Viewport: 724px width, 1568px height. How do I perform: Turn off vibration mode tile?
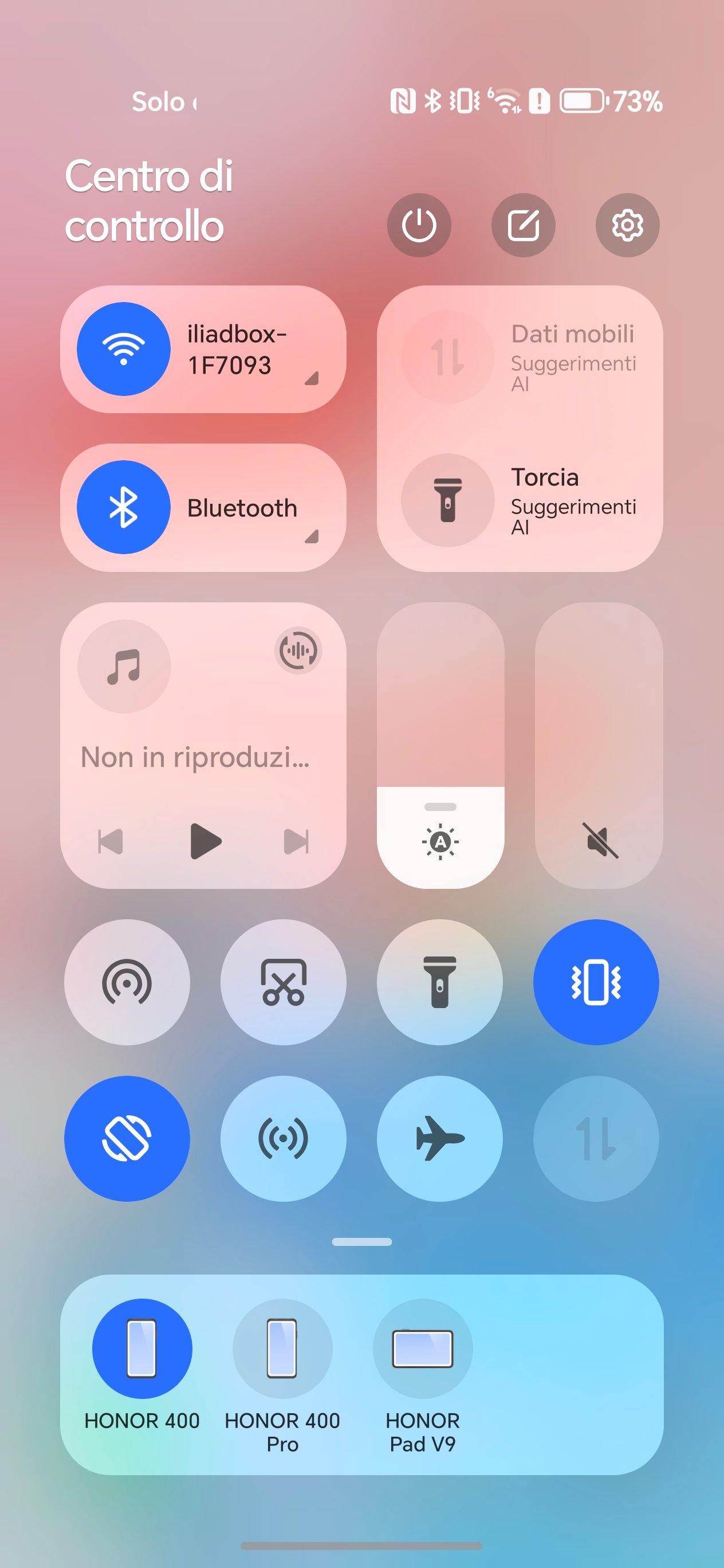[596, 982]
